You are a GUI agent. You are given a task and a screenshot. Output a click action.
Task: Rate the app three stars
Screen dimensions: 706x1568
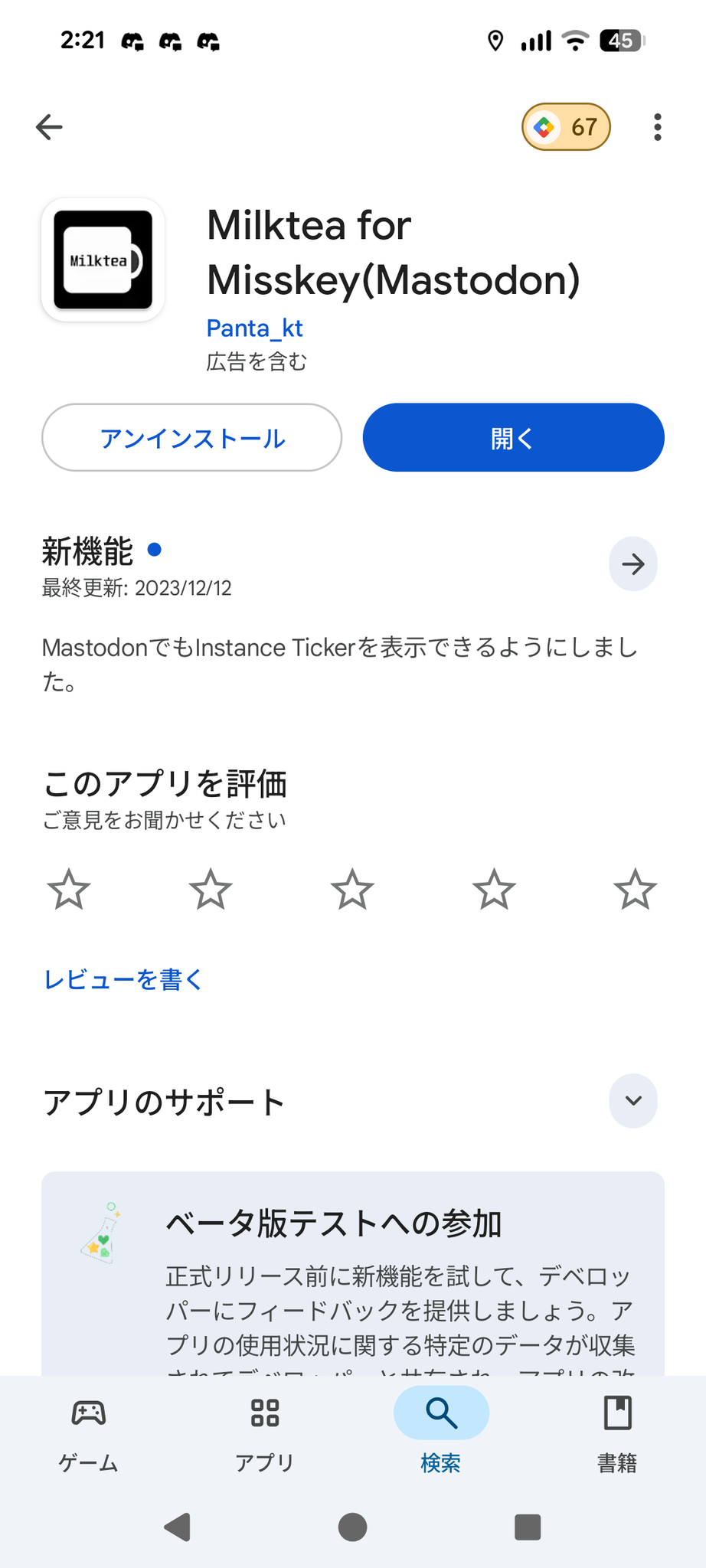(352, 890)
